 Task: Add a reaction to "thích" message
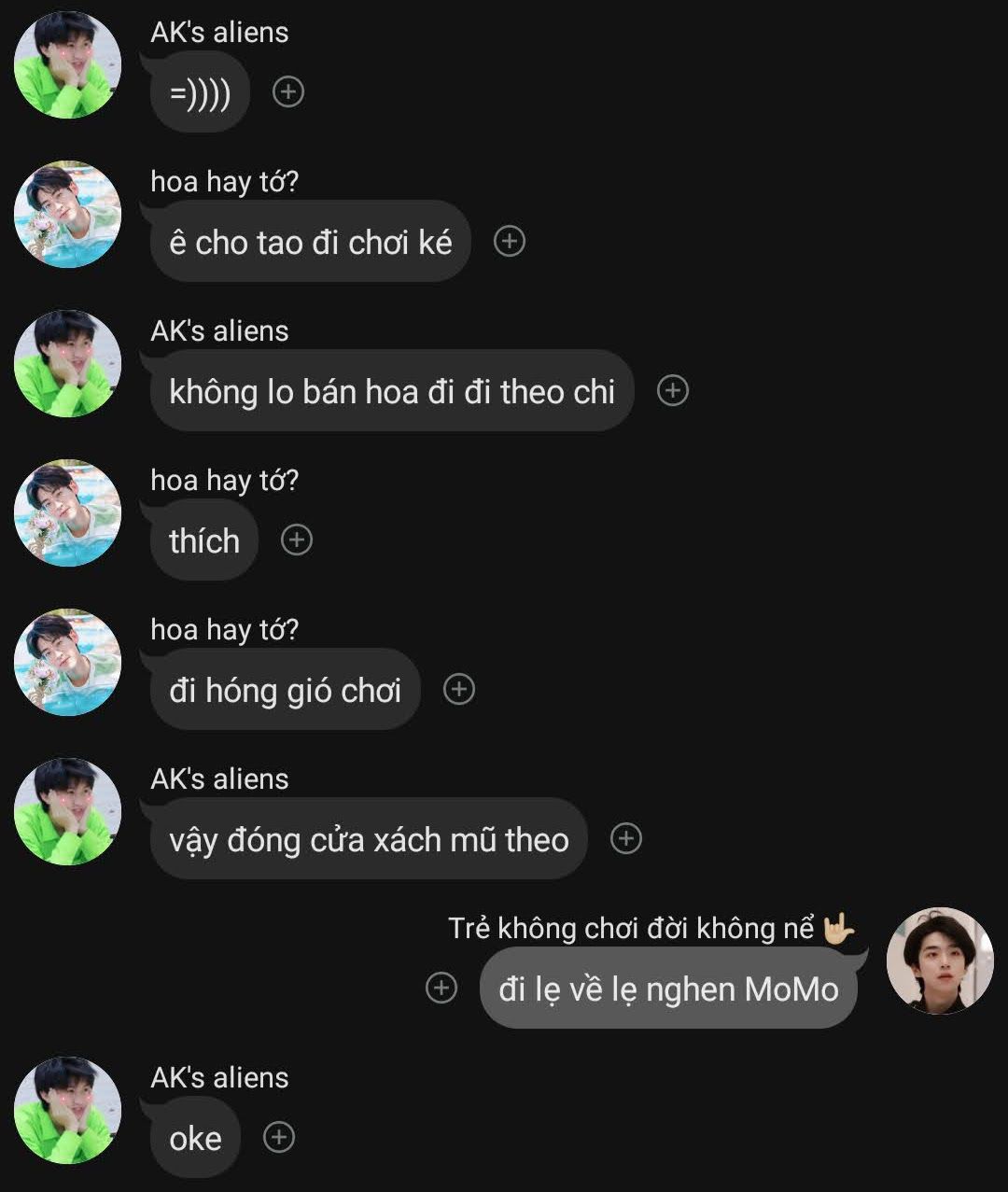(x=297, y=540)
